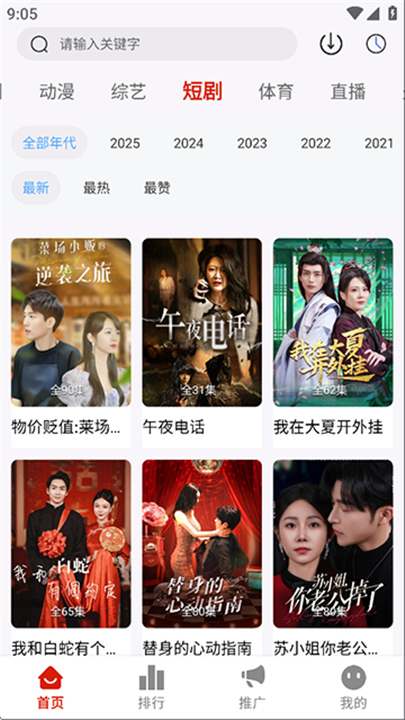Tap the search box to enter keywords
Viewport: 405px width, 720px height.
[x=157, y=44]
